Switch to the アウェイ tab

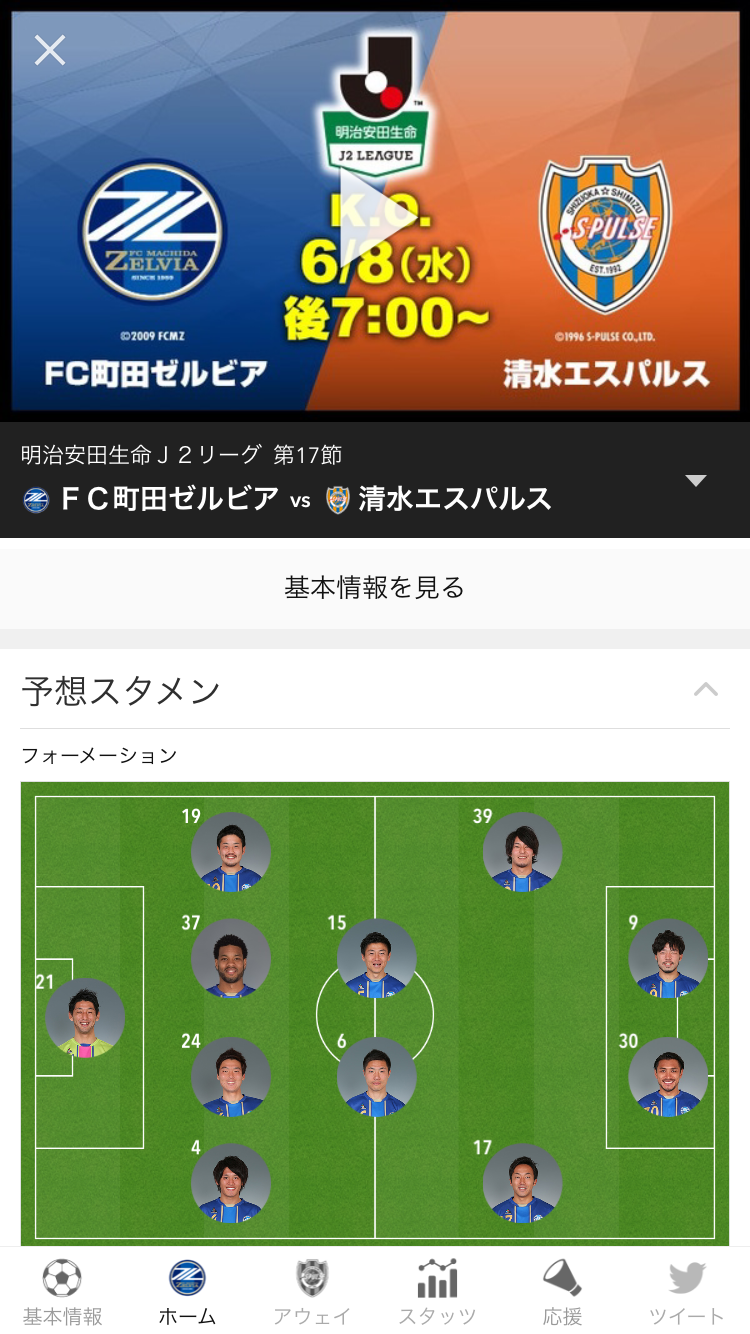coord(312,1291)
